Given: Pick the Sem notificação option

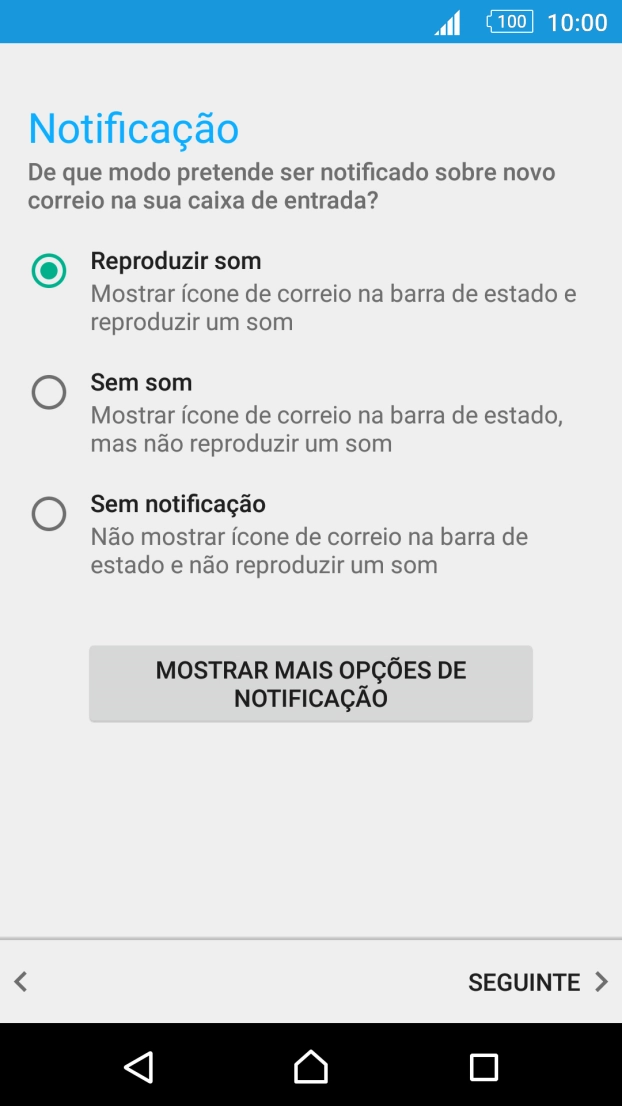Looking at the screenshot, I should 49,514.
